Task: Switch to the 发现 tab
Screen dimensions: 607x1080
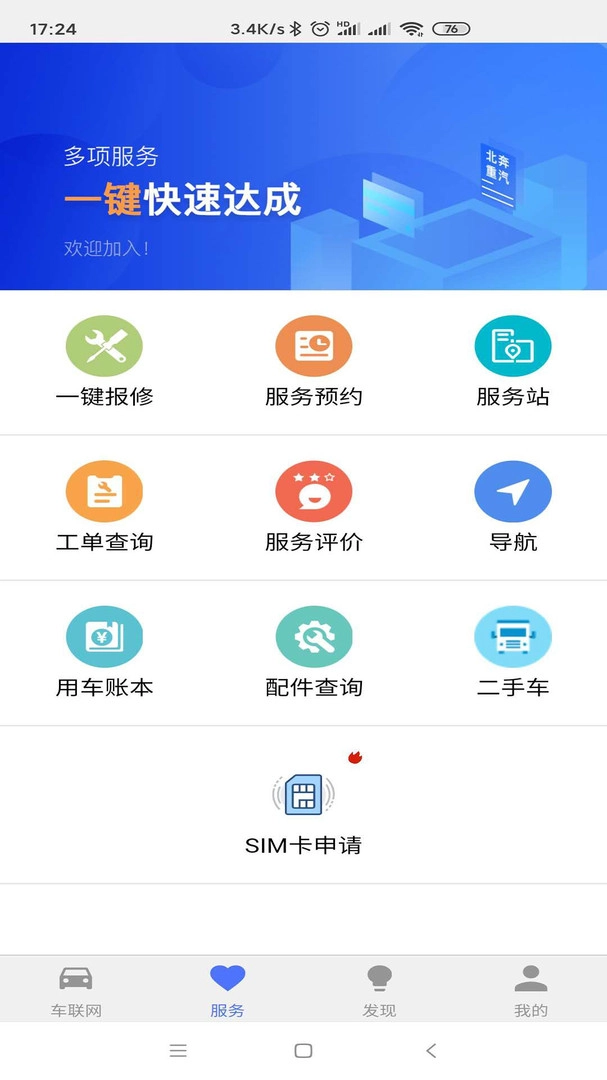Action: (379, 990)
